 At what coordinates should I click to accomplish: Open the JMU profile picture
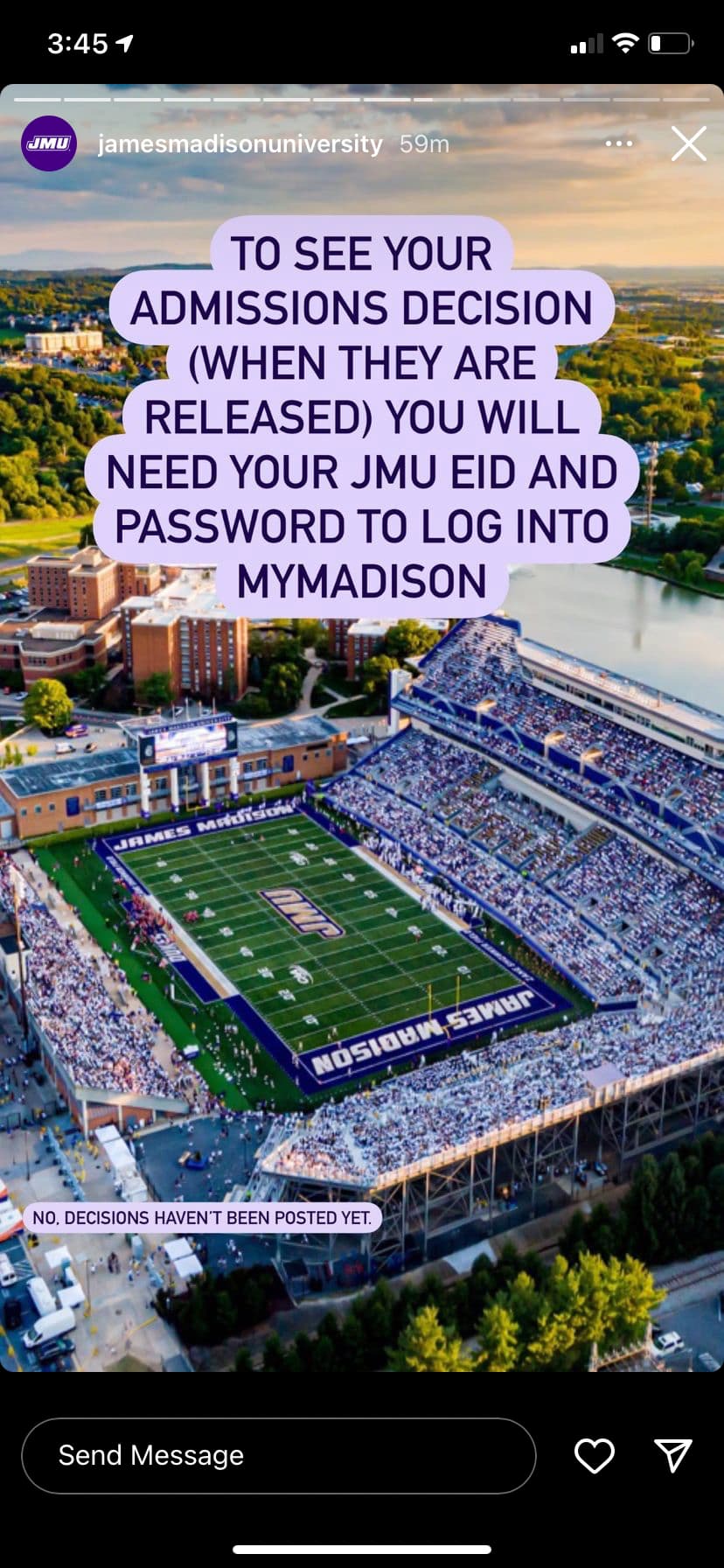pyautogui.click(x=49, y=143)
